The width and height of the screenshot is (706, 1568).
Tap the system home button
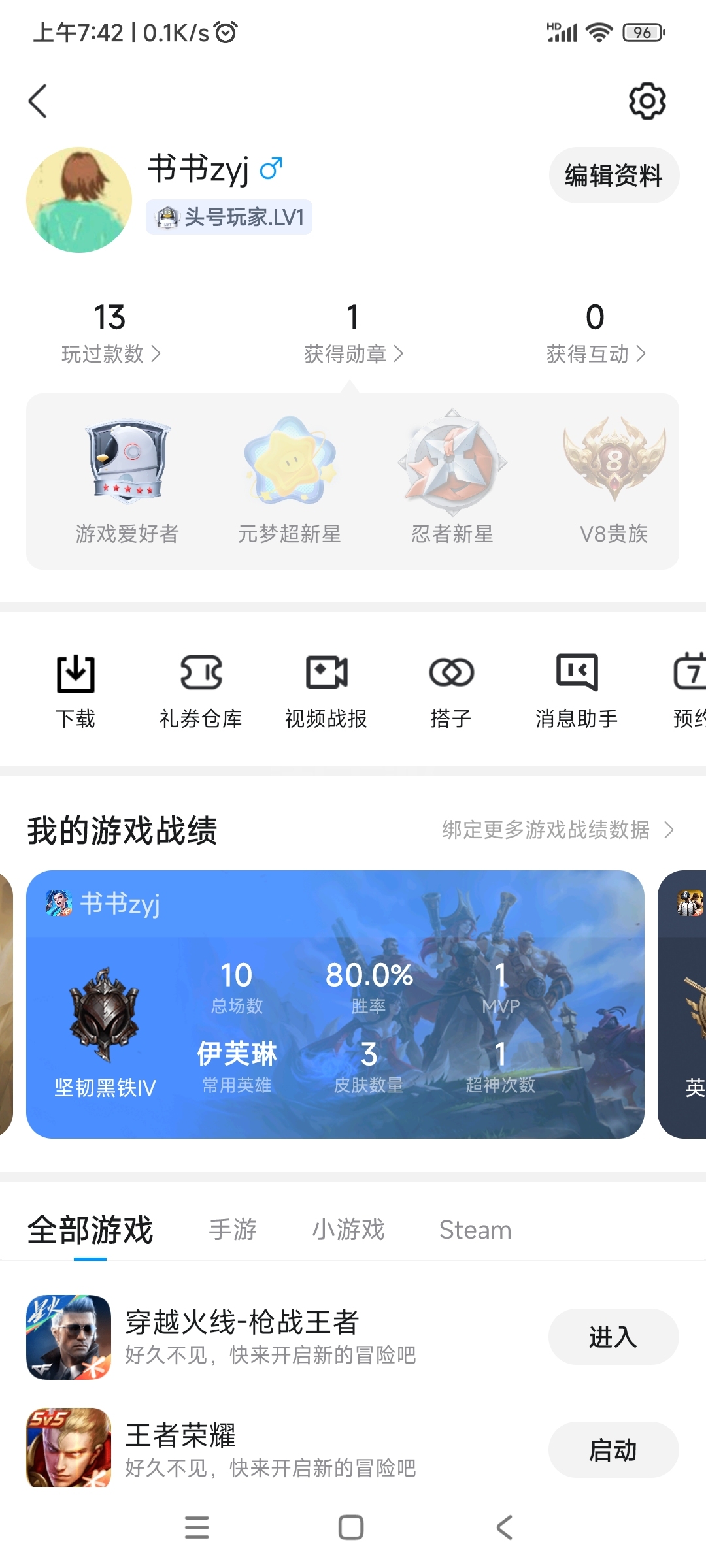pos(351,1527)
